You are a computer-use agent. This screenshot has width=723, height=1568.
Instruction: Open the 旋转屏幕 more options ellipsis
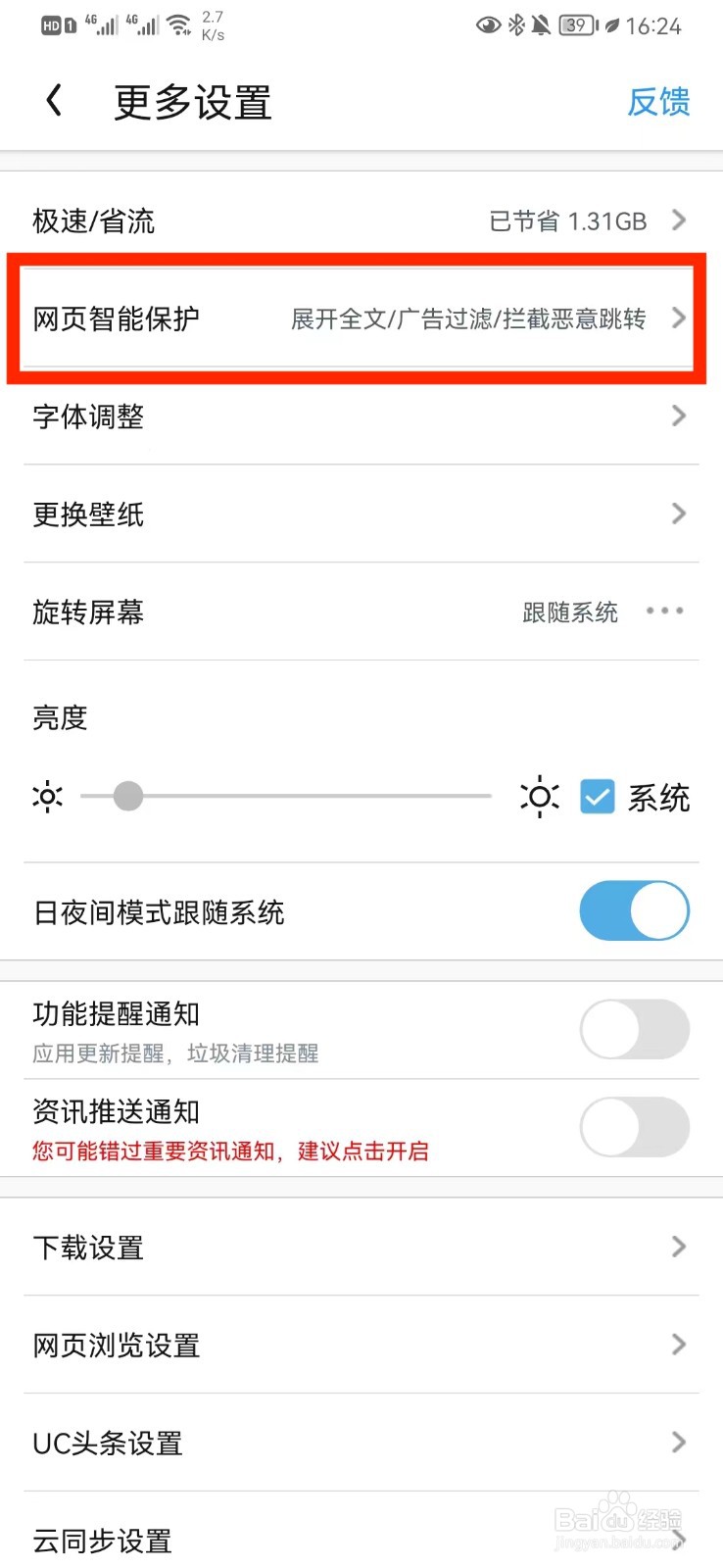(x=664, y=612)
